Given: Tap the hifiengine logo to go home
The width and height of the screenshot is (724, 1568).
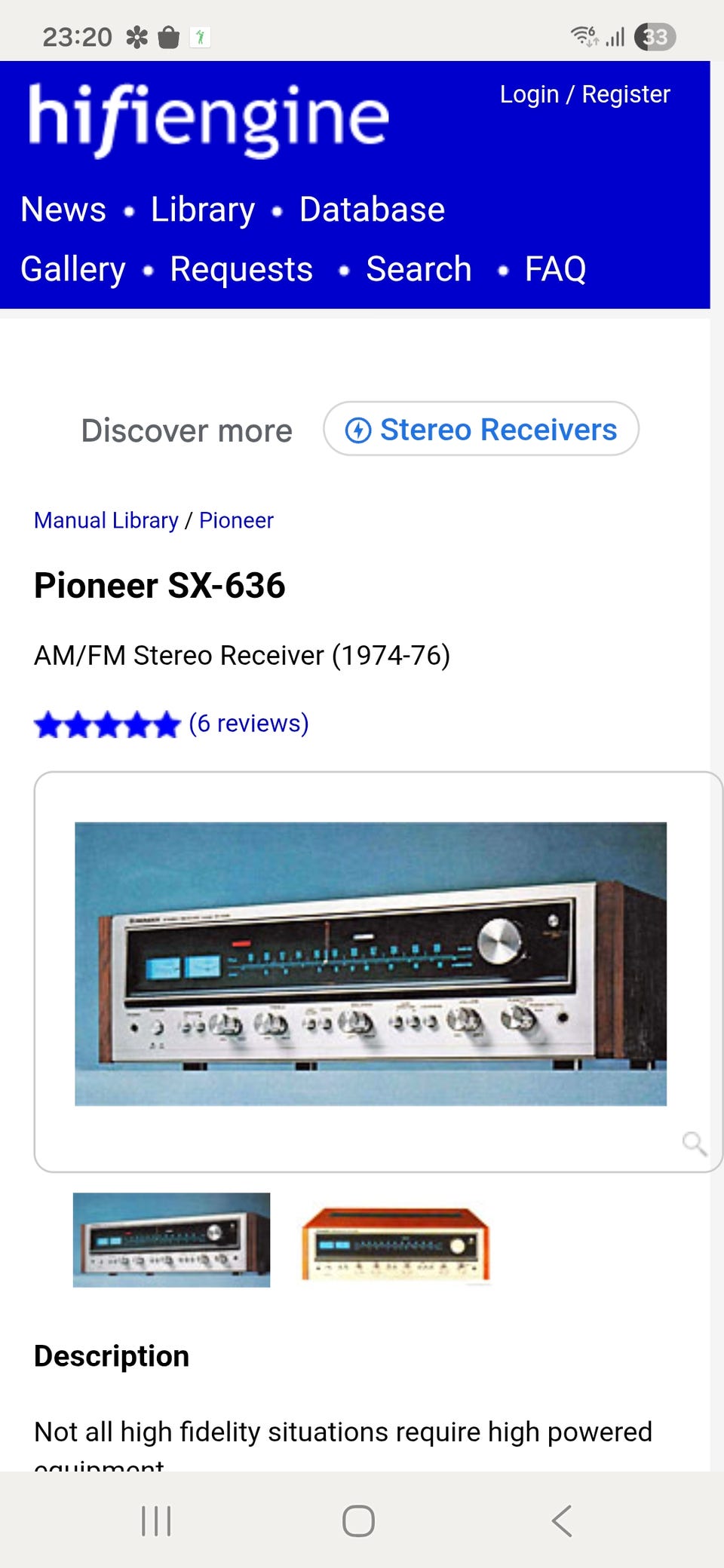Looking at the screenshot, I should 208,119.
